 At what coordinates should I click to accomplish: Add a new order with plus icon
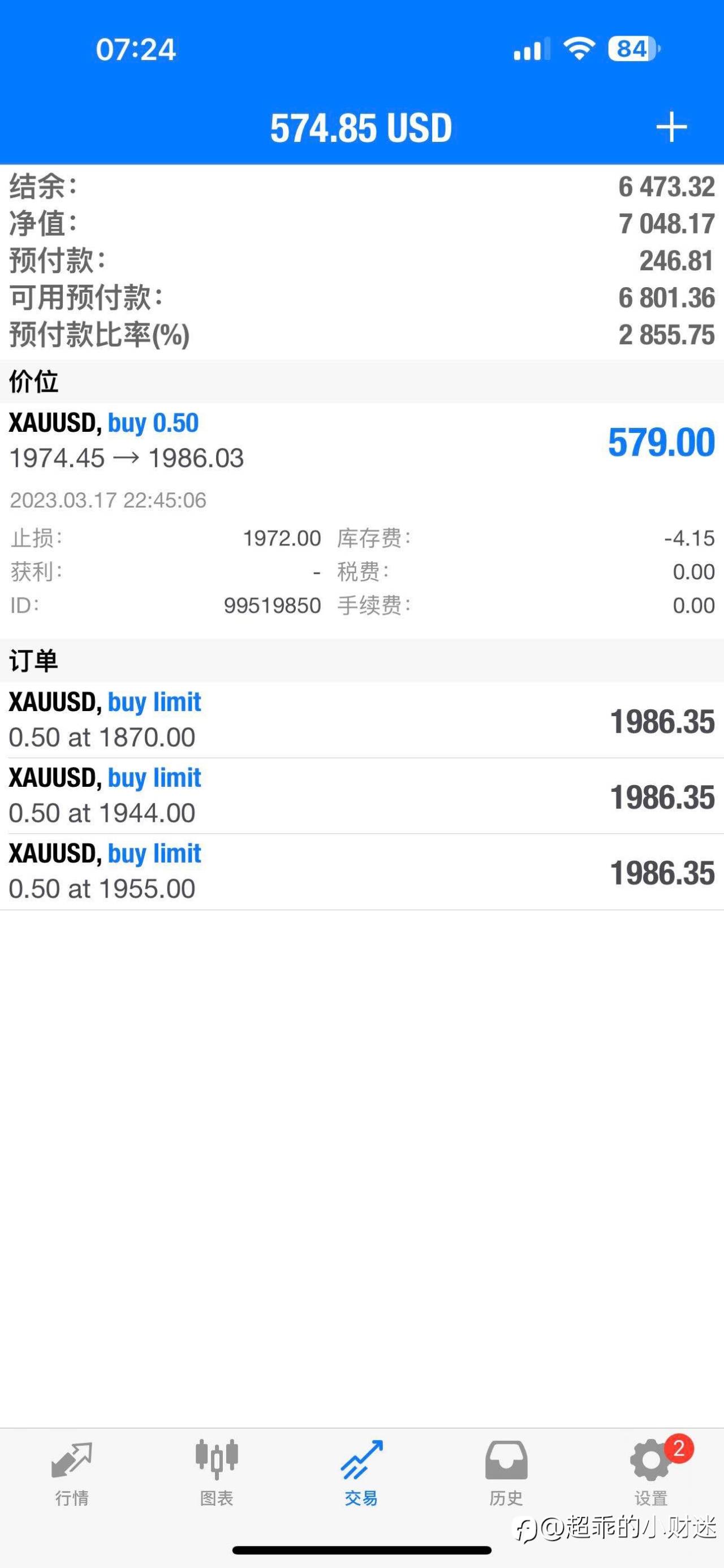671,127
